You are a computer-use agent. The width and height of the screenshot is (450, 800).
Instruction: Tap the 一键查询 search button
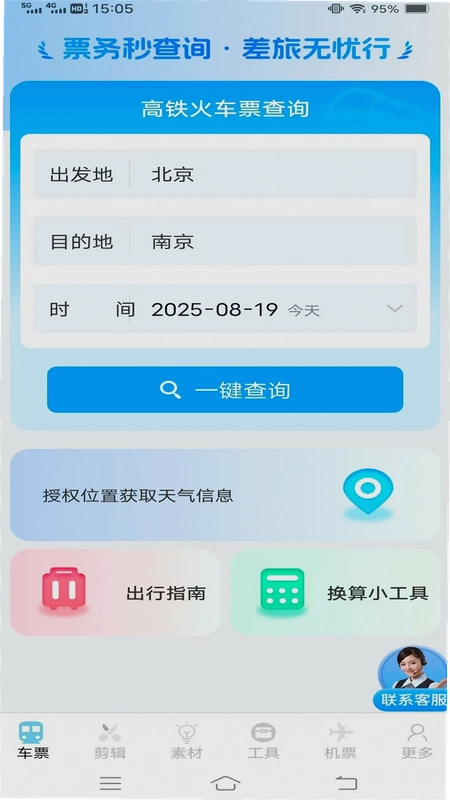(x=225, y=390)
